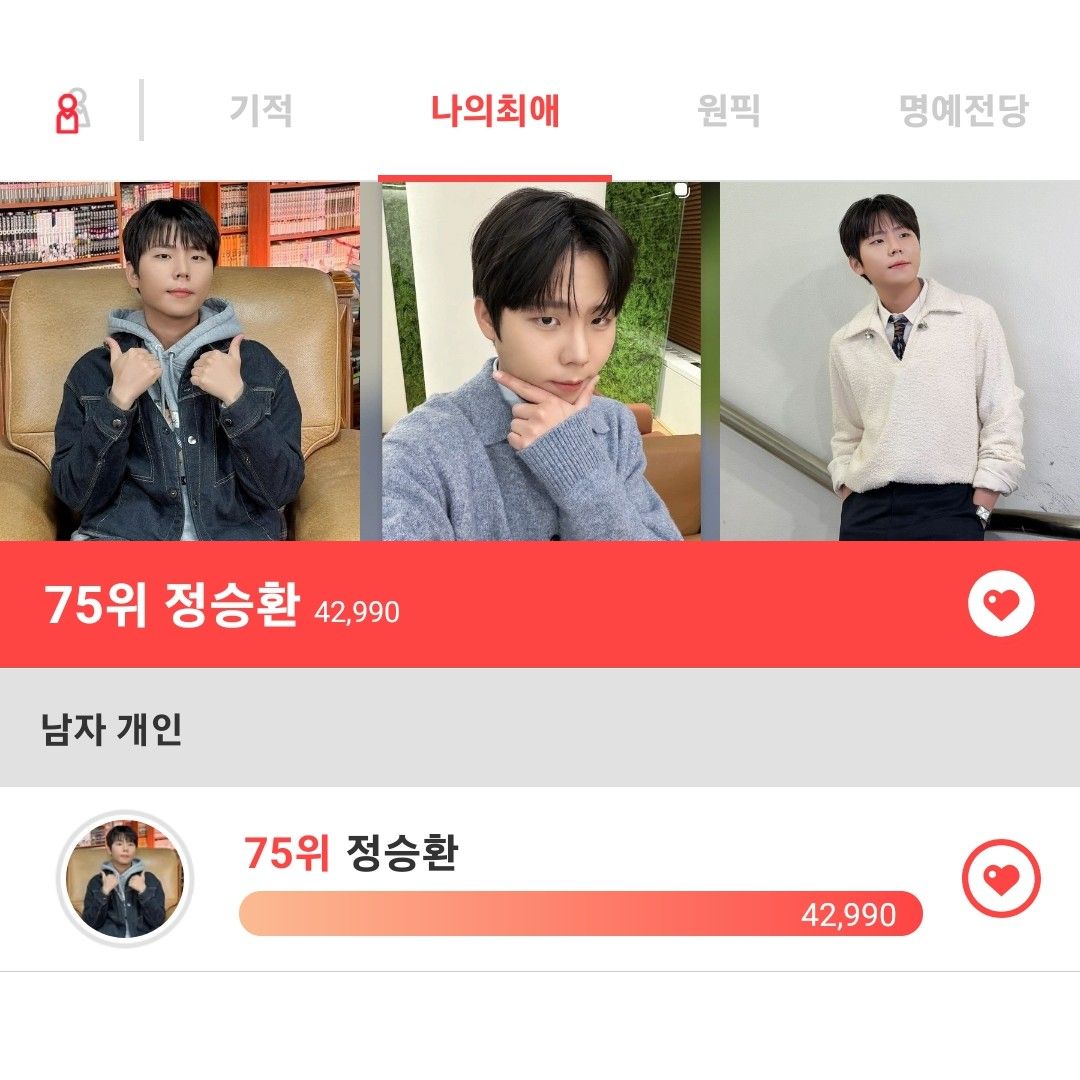This screenshot has width=1080, height=1080.
Task: View the armchair thumbs-up photo
Action: [x=180, y=361]
